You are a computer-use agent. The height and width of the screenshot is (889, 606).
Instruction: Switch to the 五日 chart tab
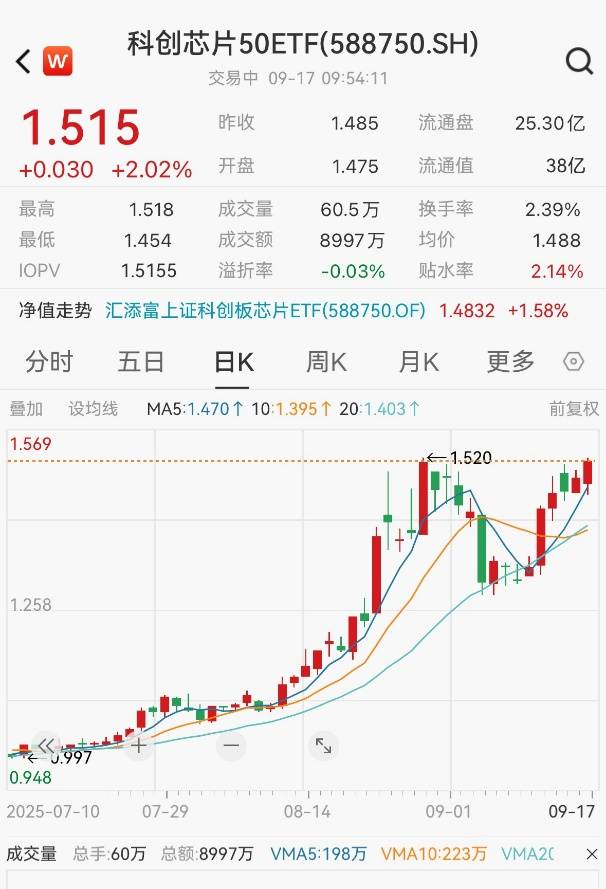[142, 362]
